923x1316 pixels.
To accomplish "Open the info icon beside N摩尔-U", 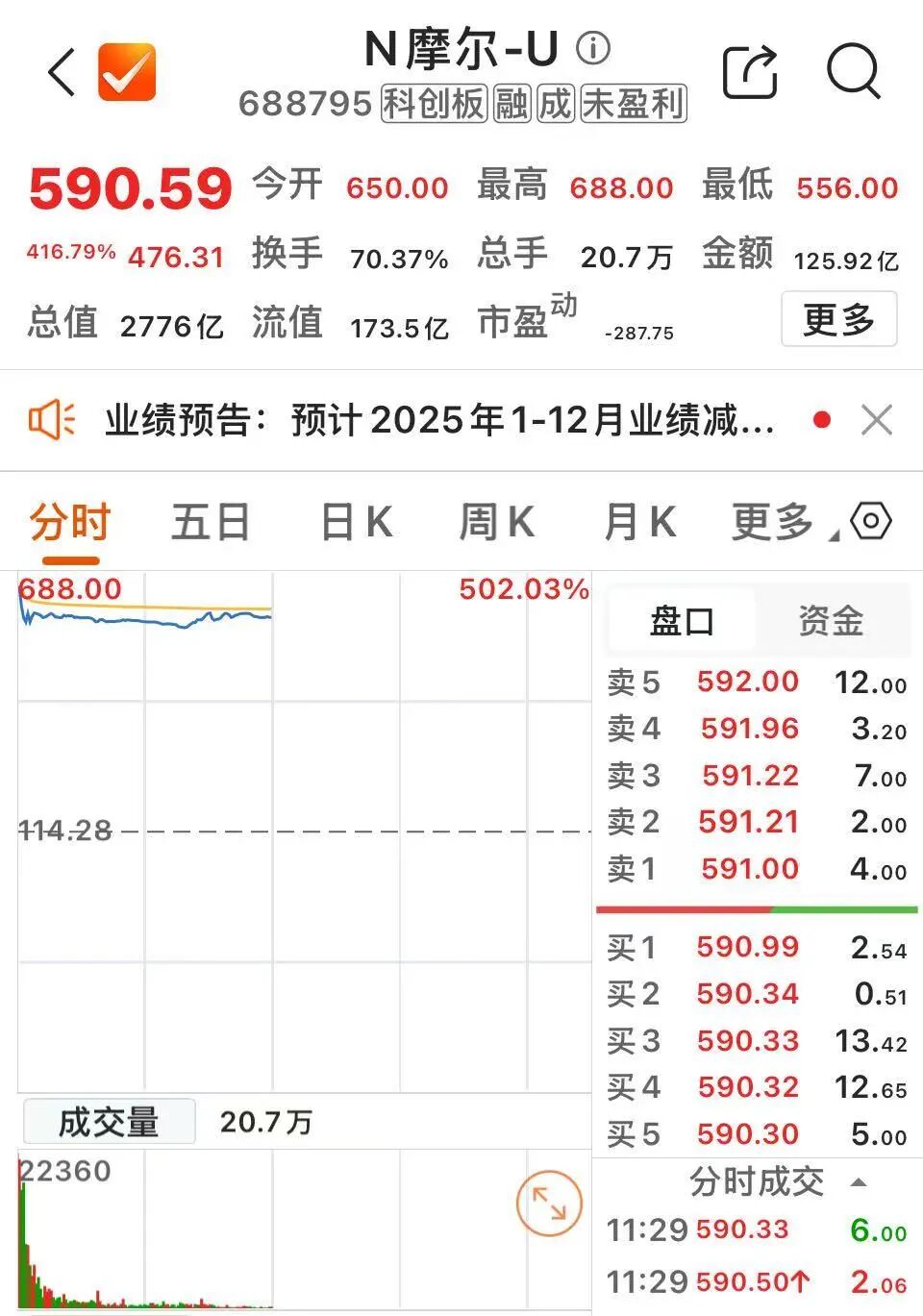I will point(593,47).
